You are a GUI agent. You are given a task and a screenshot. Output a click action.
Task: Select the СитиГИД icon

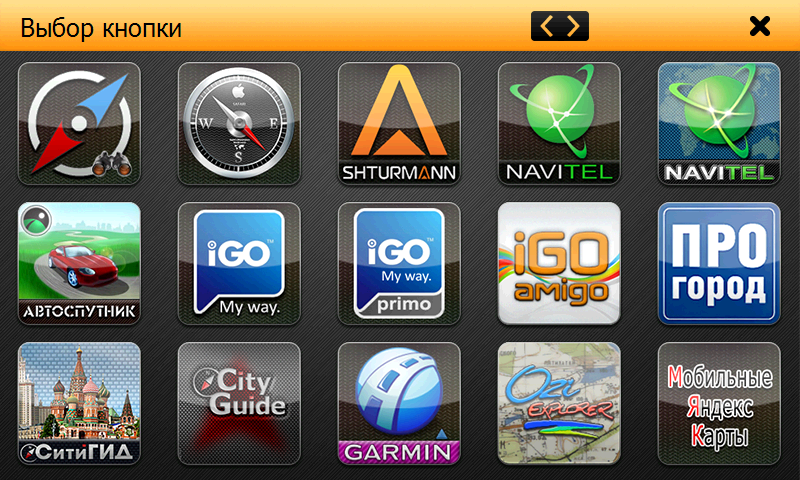(79, 404)
